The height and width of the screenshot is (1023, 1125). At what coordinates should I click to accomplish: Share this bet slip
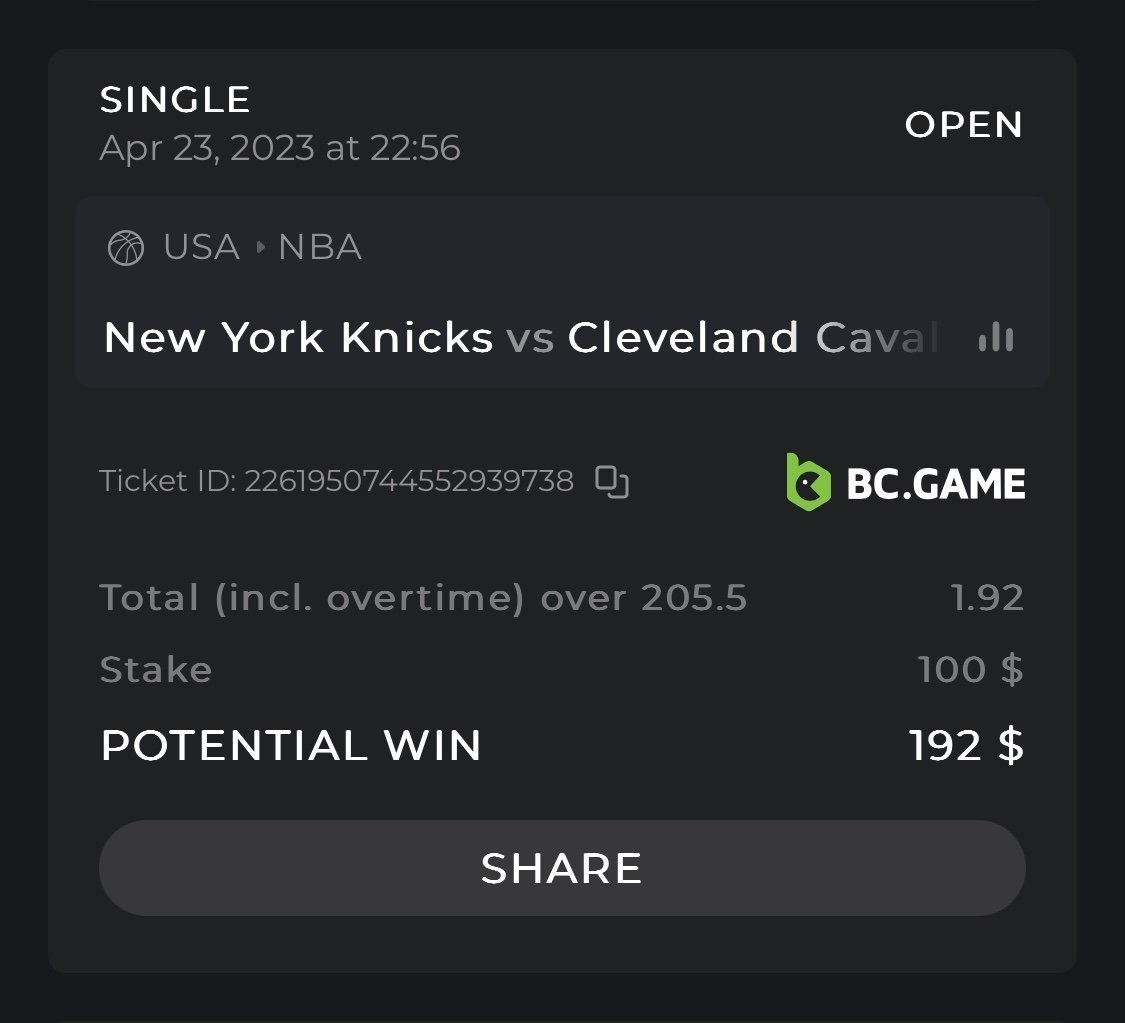click(562, 868)
